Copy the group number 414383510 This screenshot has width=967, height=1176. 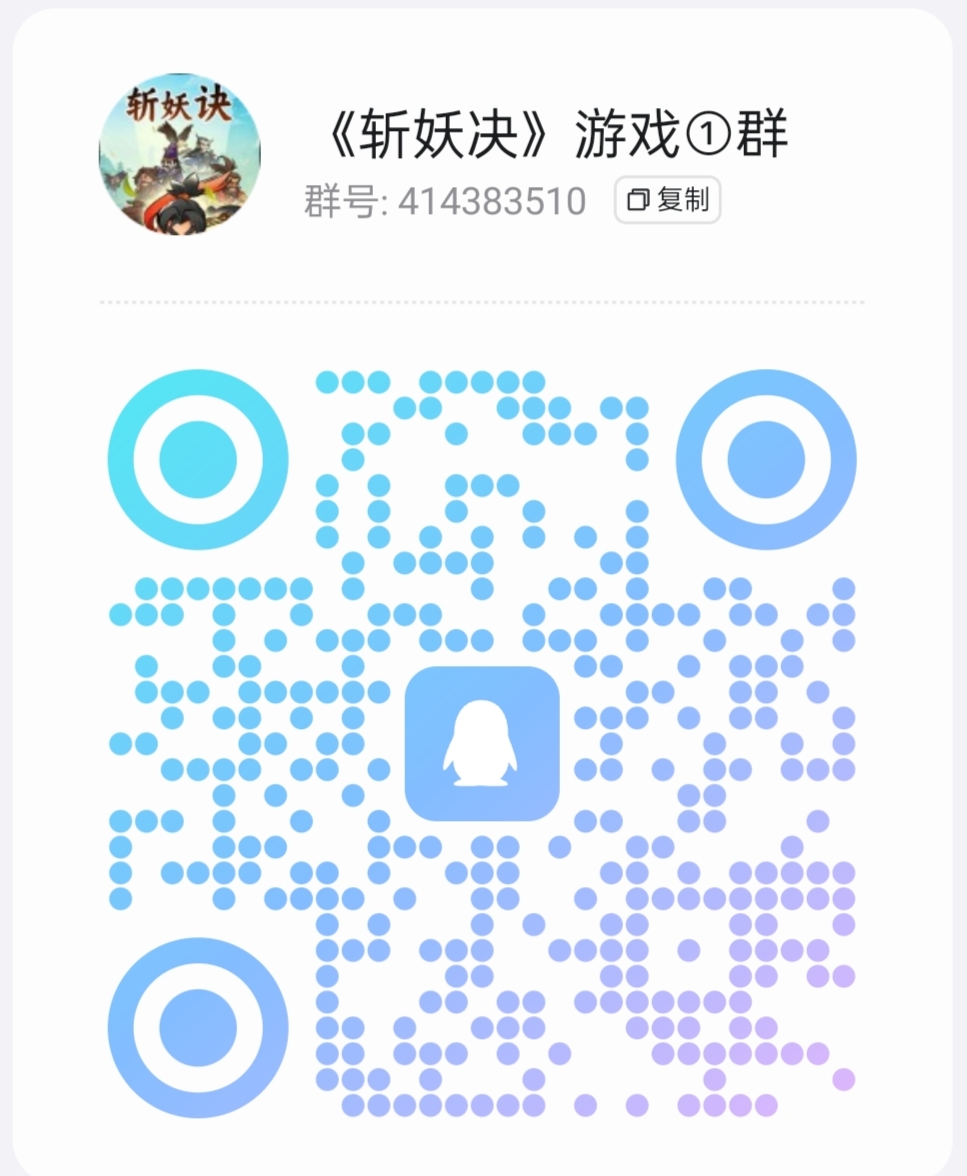(x=667, y=200)
